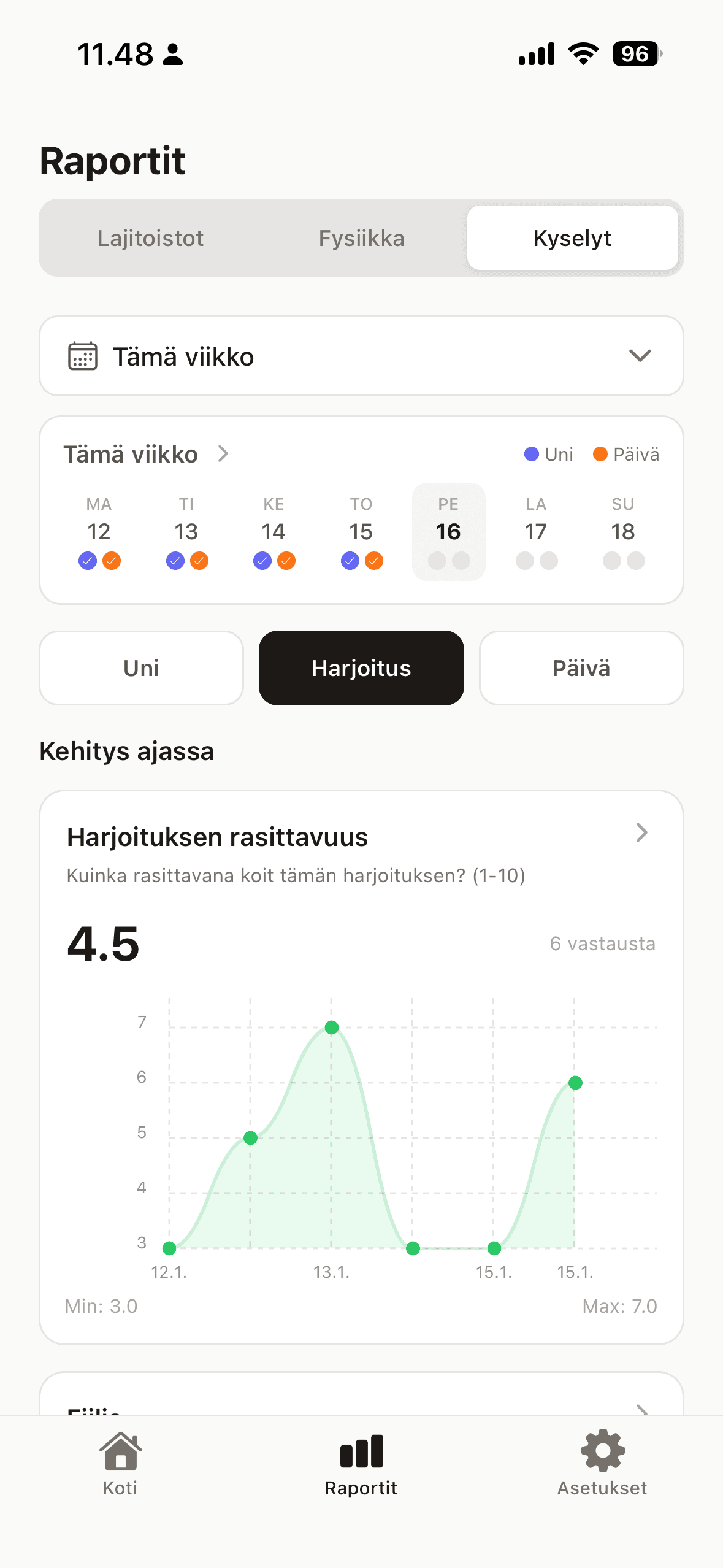Select the orange Päivä legend dot
Viewport: 723px width, 1568px height.
(600, 454)
